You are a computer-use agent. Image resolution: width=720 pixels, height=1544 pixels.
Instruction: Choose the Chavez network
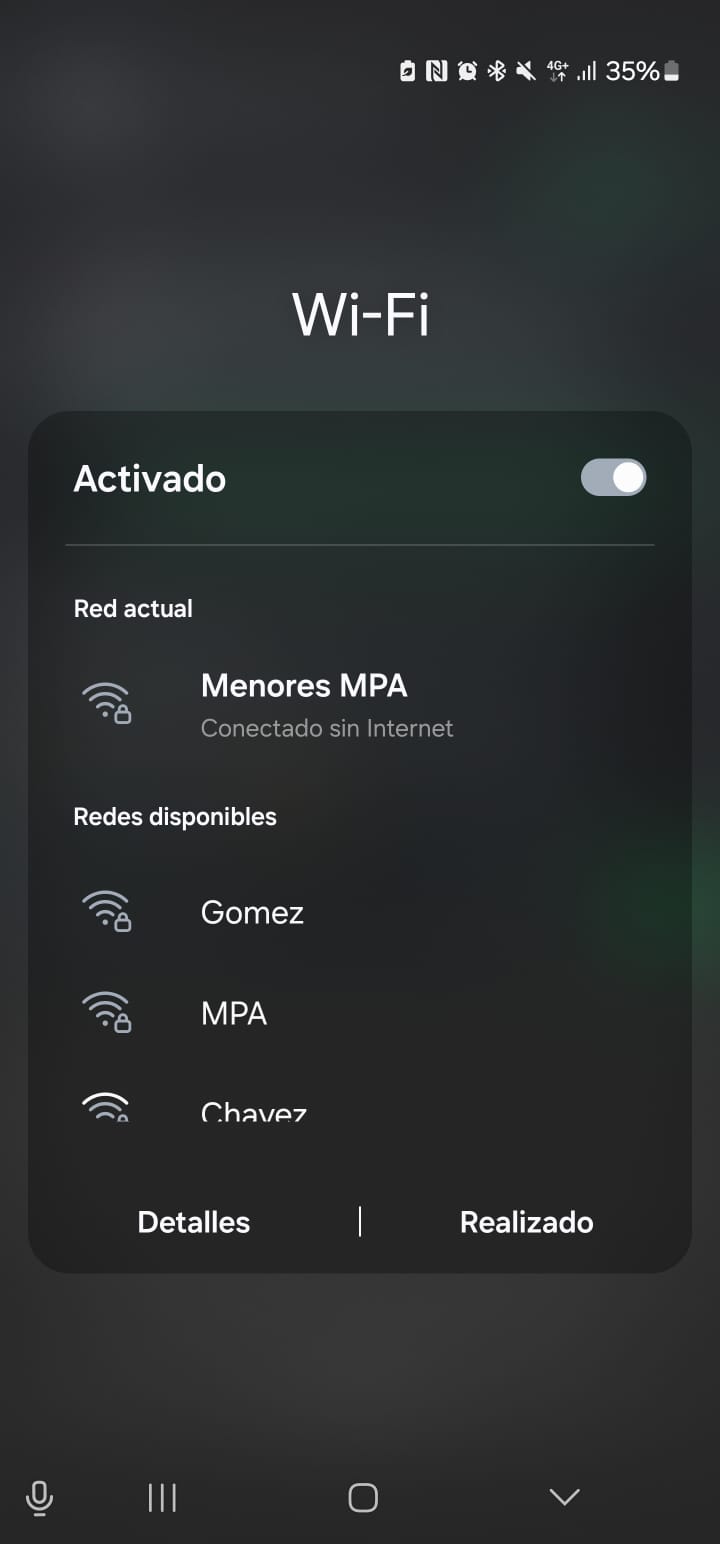pyautogui.click(x=254, y=1110)
